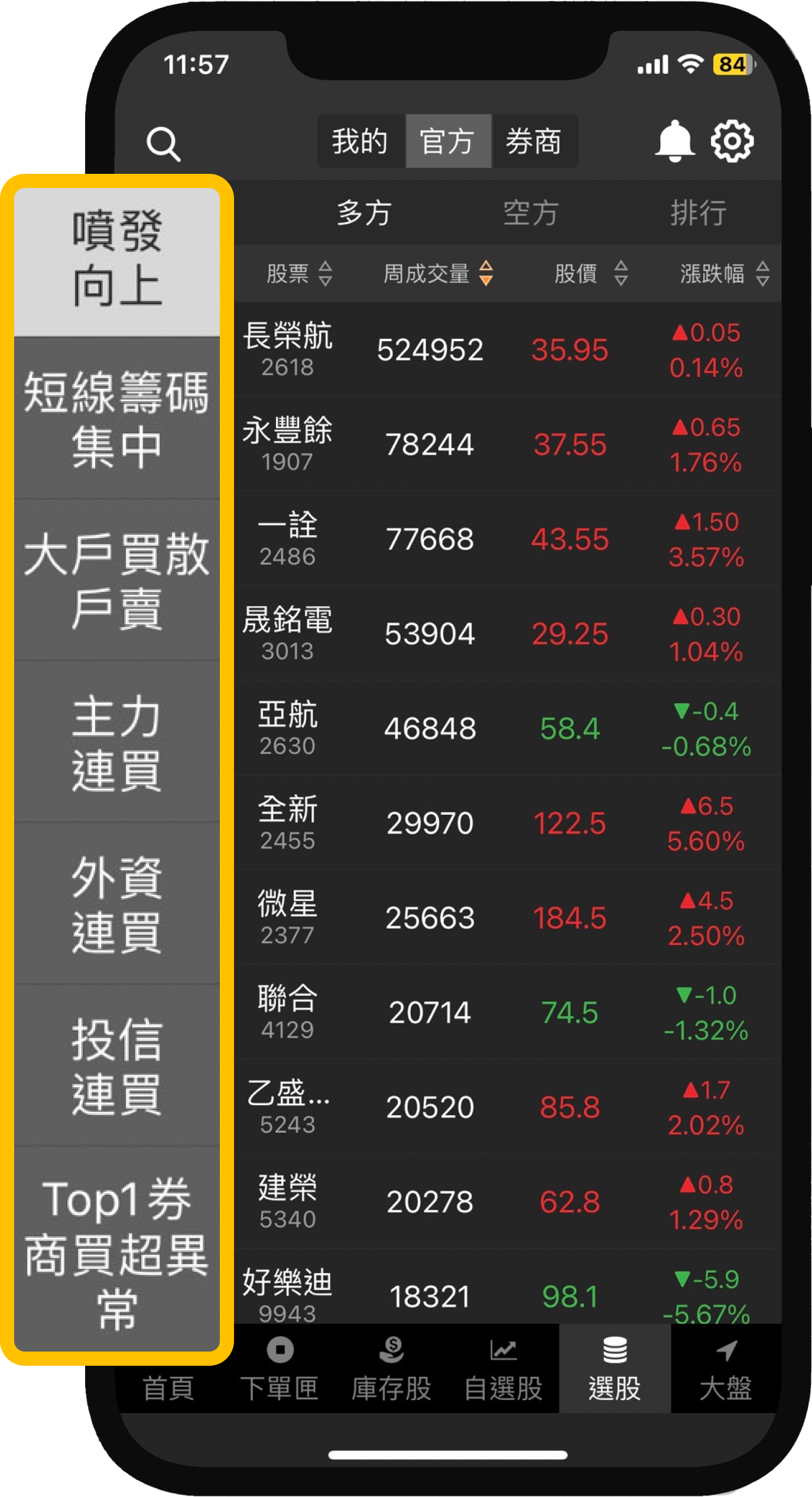Open the settings gear

(732, 141)
